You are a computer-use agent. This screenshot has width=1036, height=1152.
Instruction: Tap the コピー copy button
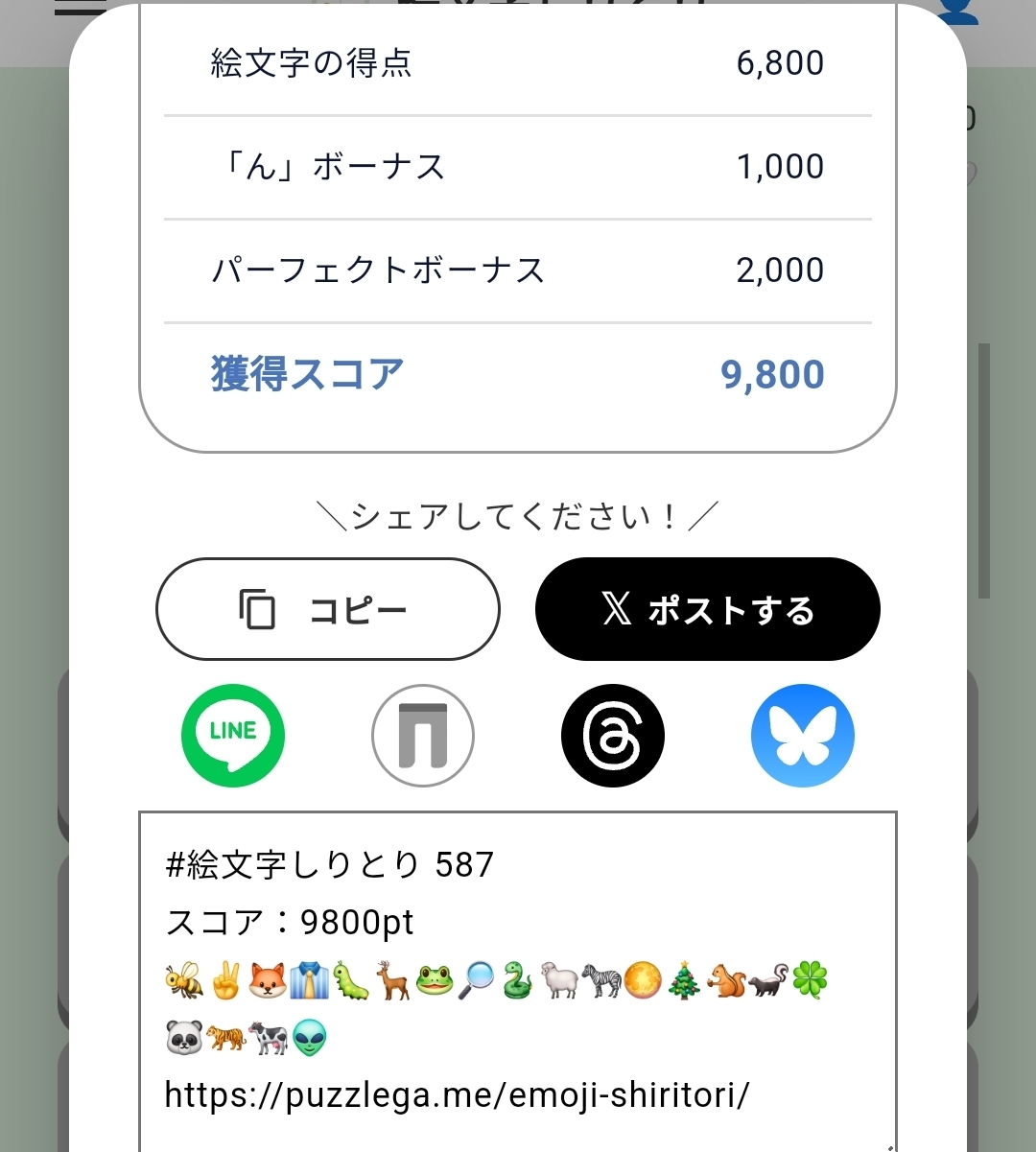(327, 609)
